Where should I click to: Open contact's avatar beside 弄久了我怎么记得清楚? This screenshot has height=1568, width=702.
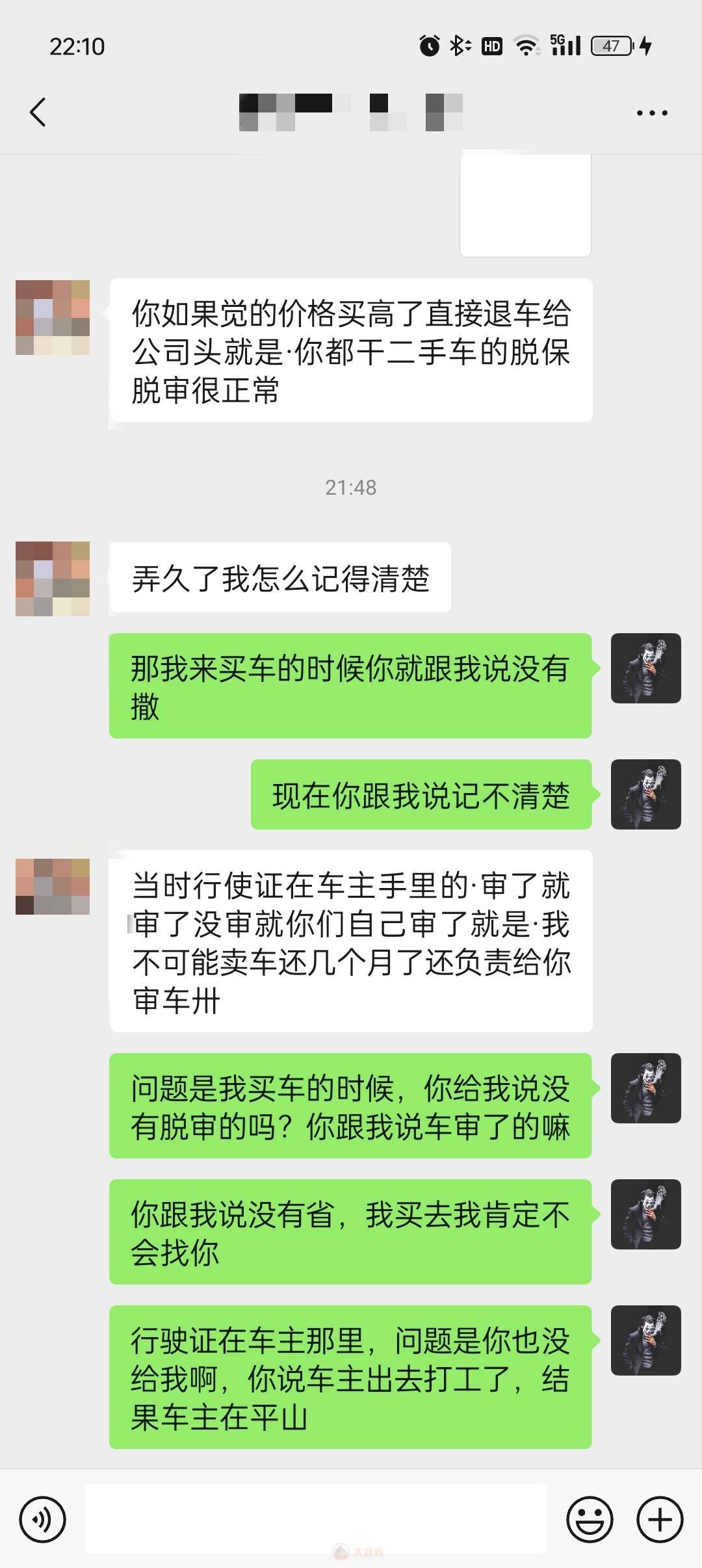53,579
